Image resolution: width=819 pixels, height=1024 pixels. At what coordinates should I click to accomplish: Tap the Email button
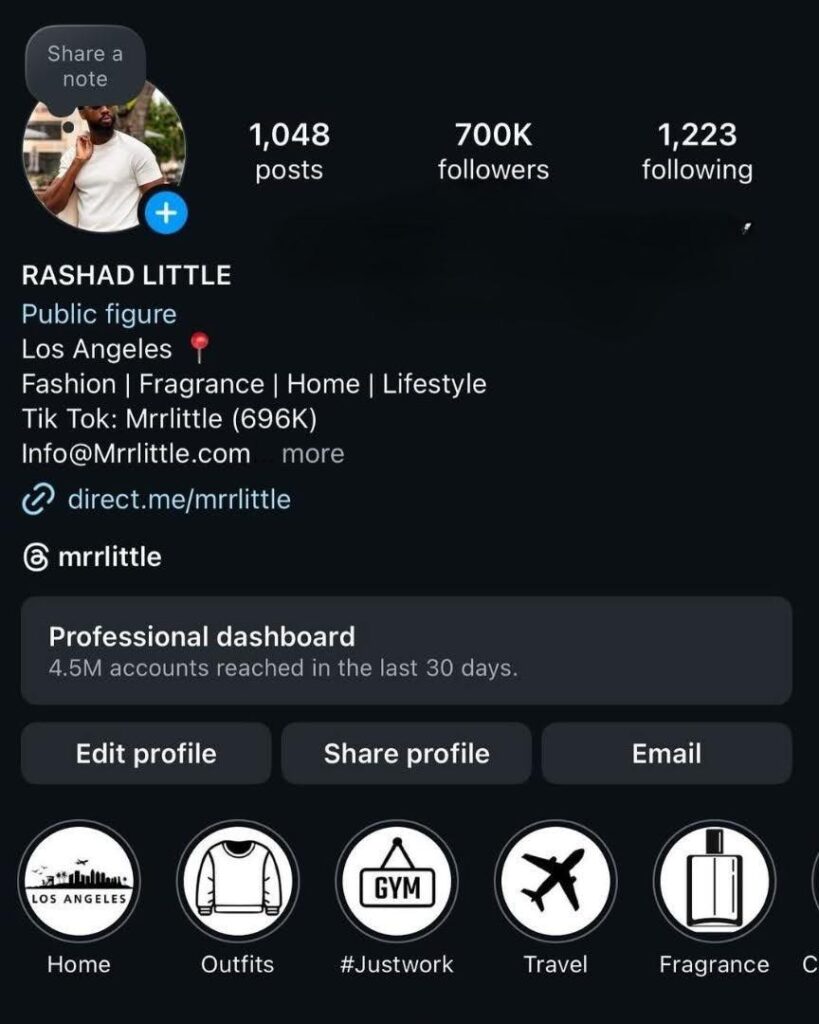click(666, 754)
